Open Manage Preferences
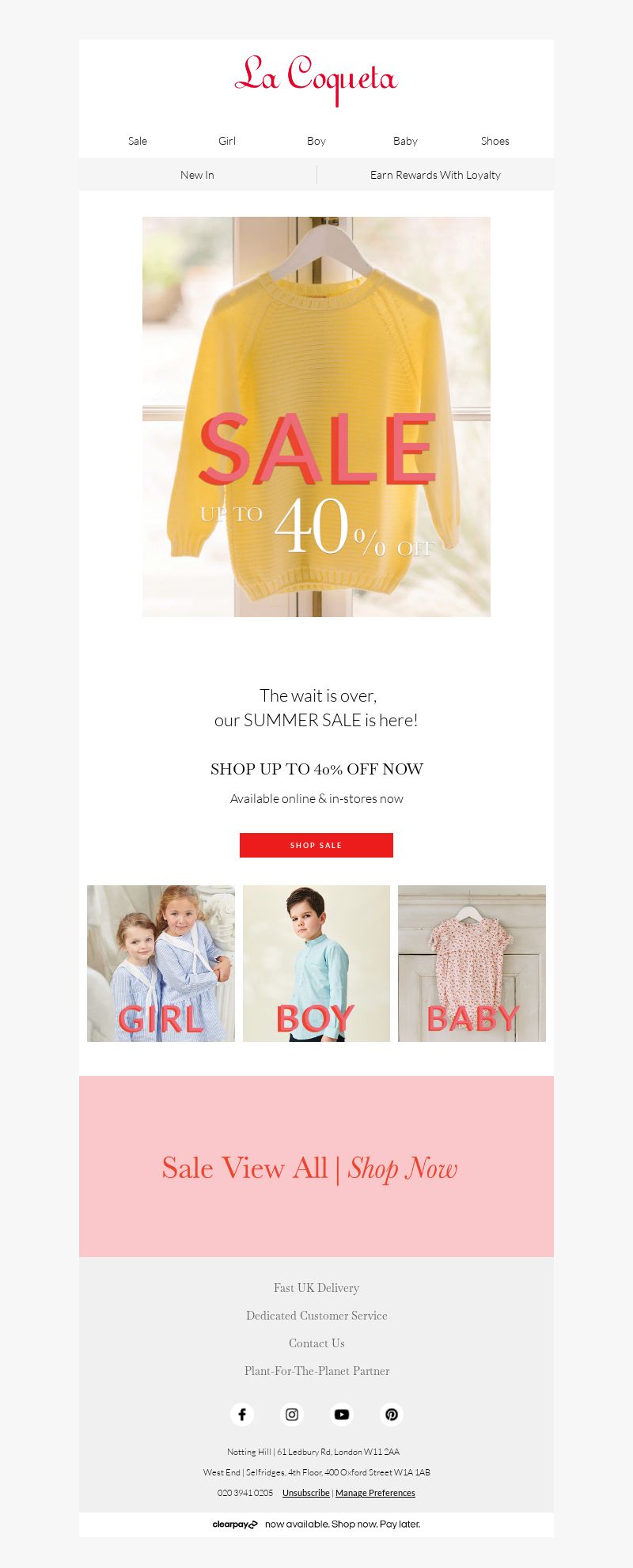The height and width of the screenshot is (1568, 633). click(375, 1493)
